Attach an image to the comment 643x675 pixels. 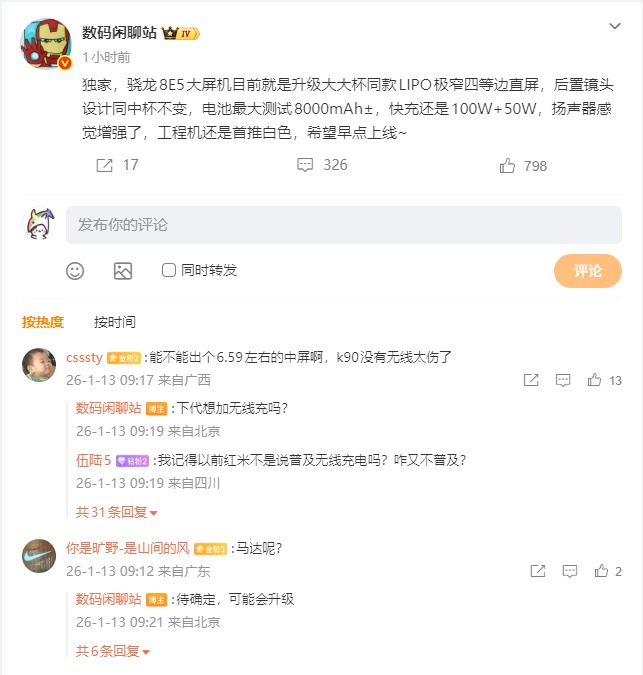click(123, 271)
